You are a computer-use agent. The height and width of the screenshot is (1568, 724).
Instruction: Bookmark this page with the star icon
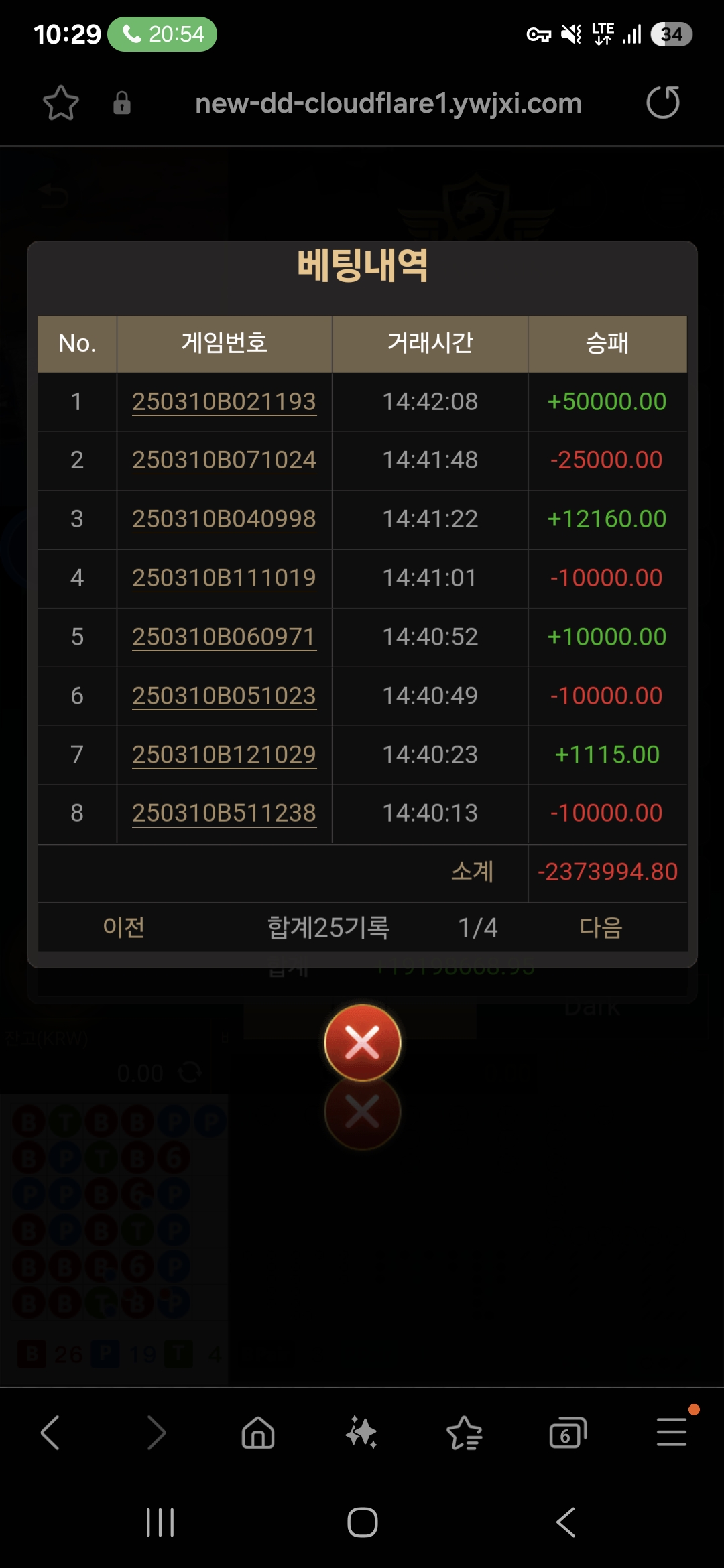pos(61,103)
